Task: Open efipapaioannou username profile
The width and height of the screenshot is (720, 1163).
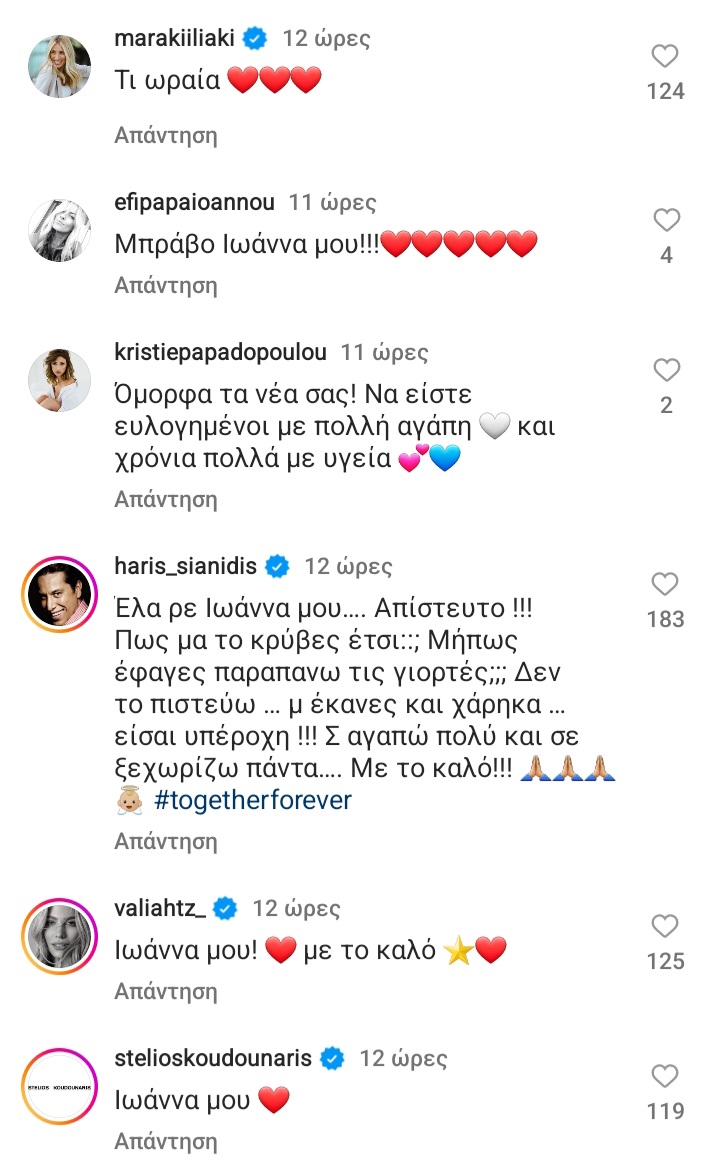Action: pos(194,202)
